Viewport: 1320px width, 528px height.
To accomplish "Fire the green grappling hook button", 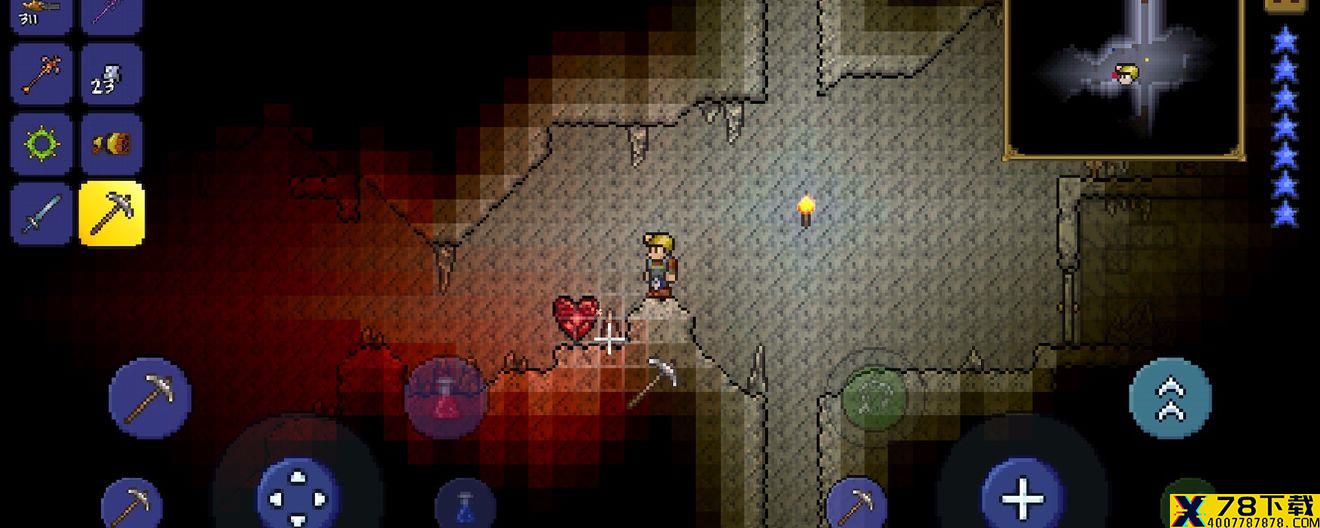I will click(875, 398).
